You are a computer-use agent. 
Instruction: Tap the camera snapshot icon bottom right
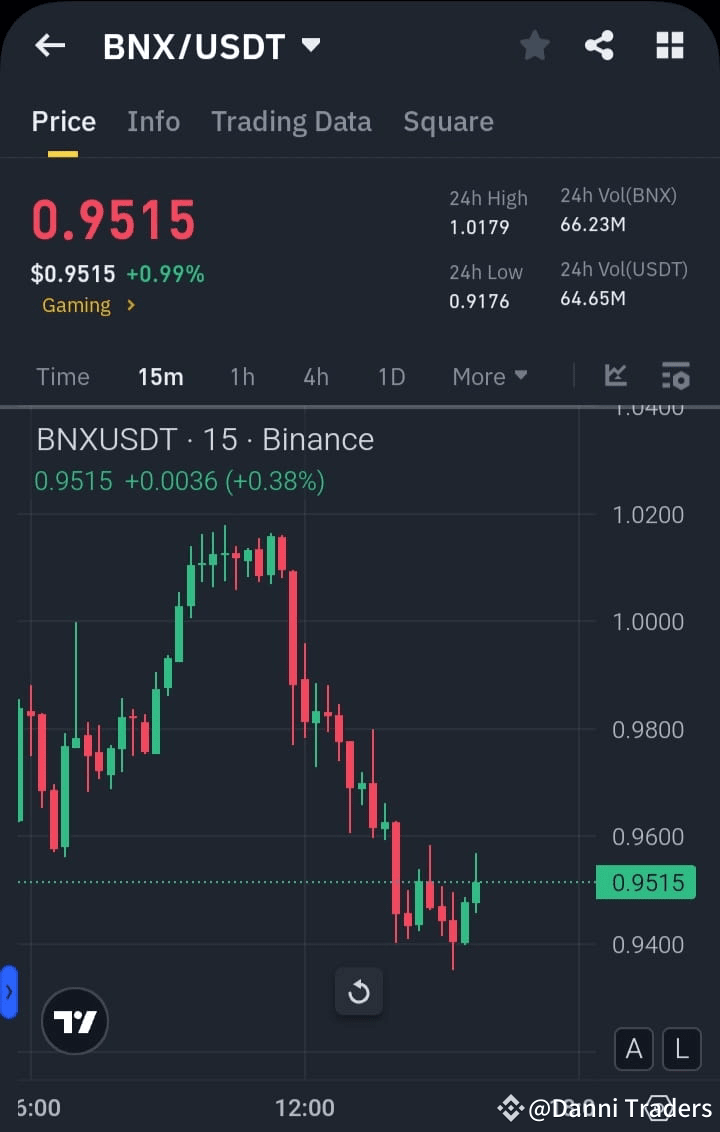(658, 1108)
